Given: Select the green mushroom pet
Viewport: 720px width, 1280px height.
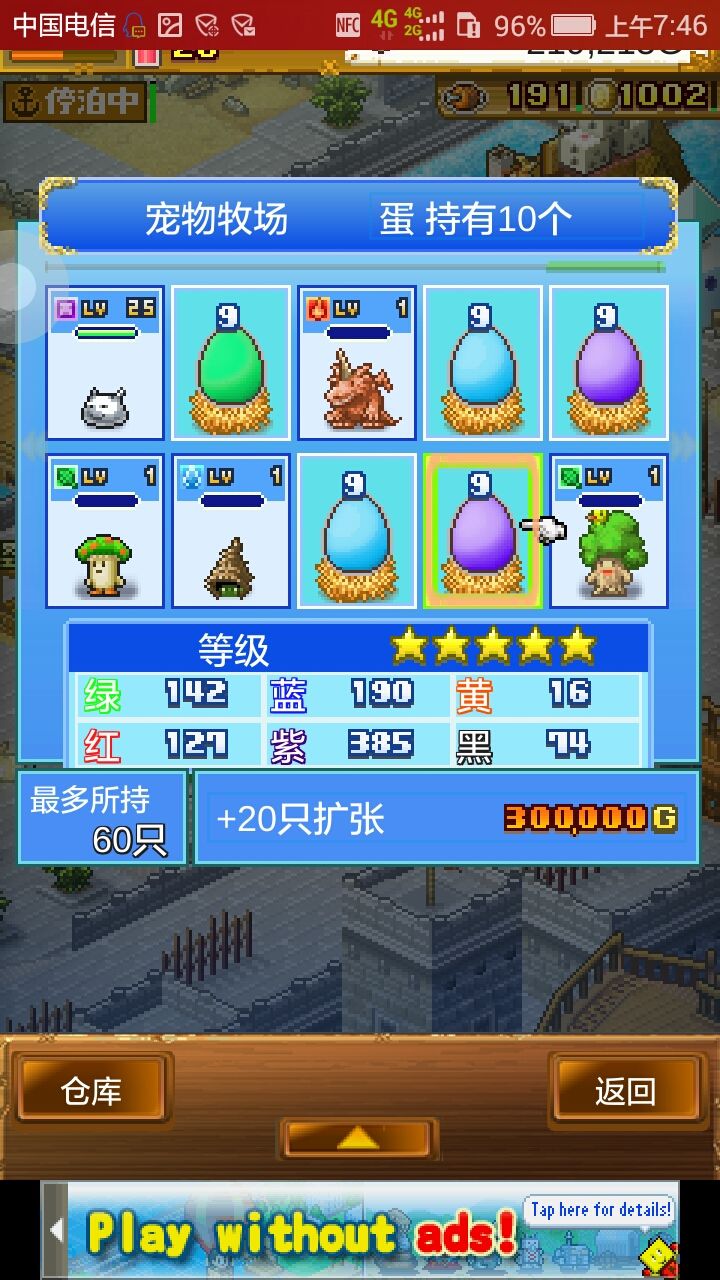Looking at the screenshot, I should (102, 535).
